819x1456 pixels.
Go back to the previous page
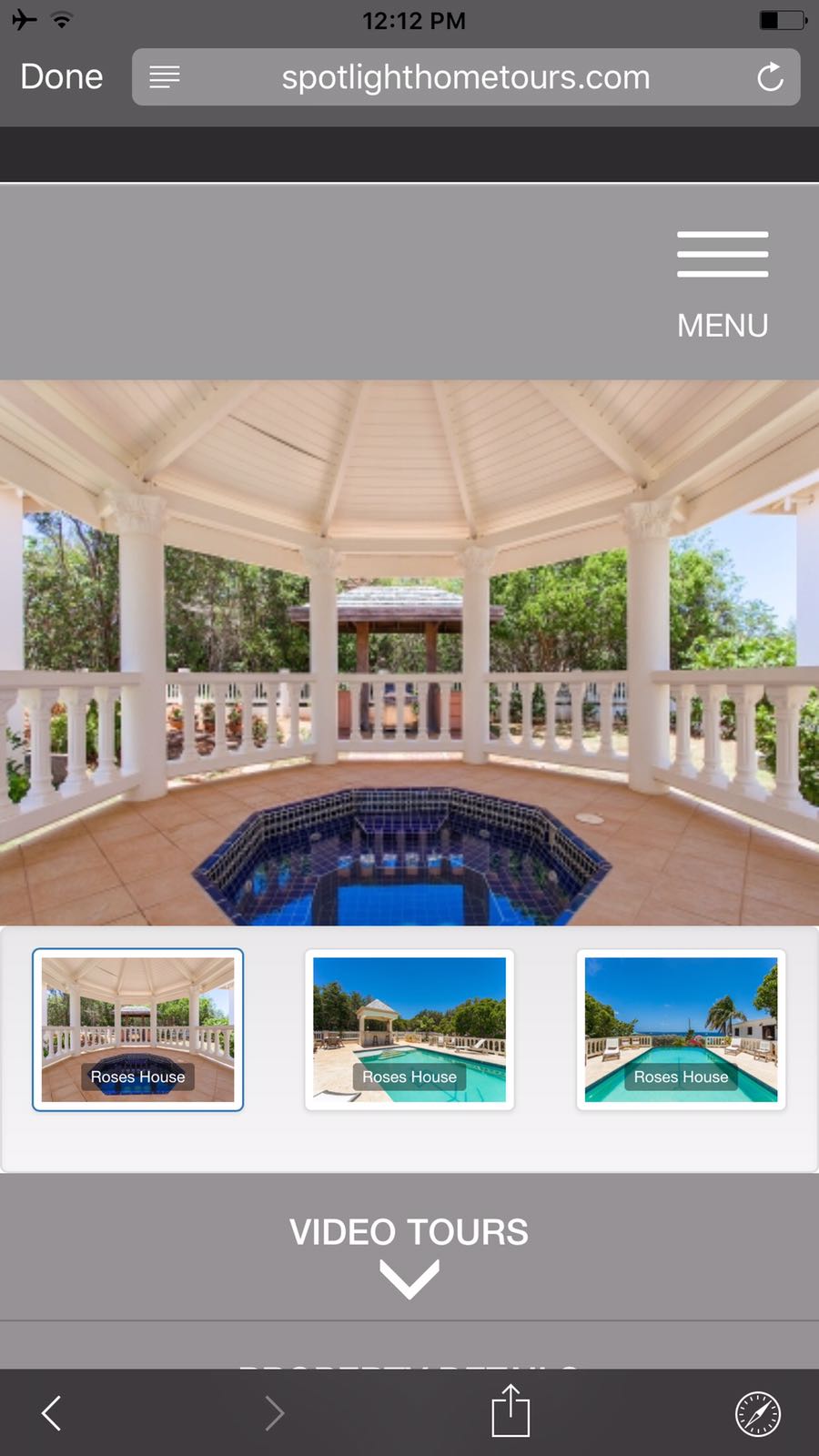tap(52, 1413)
